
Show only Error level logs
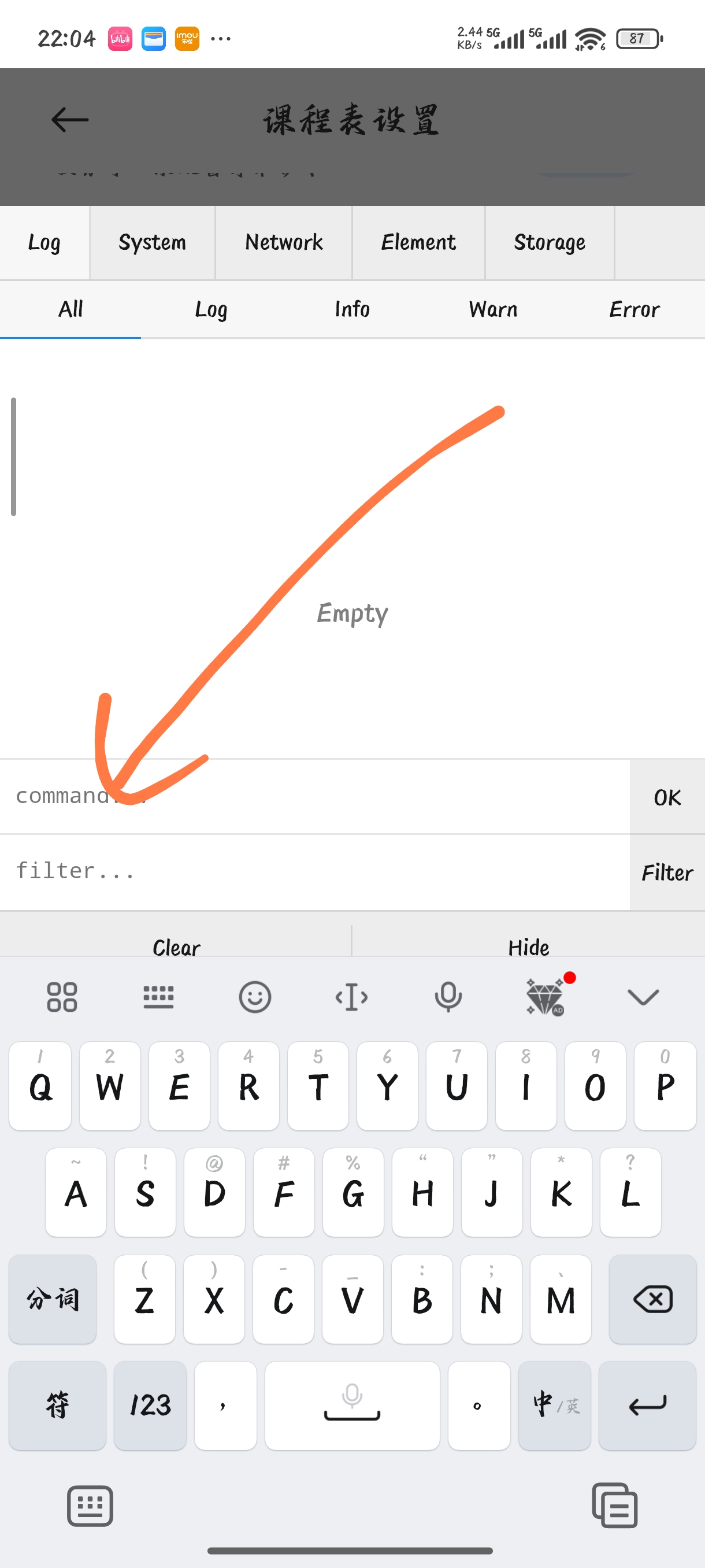tap(634, 309)
